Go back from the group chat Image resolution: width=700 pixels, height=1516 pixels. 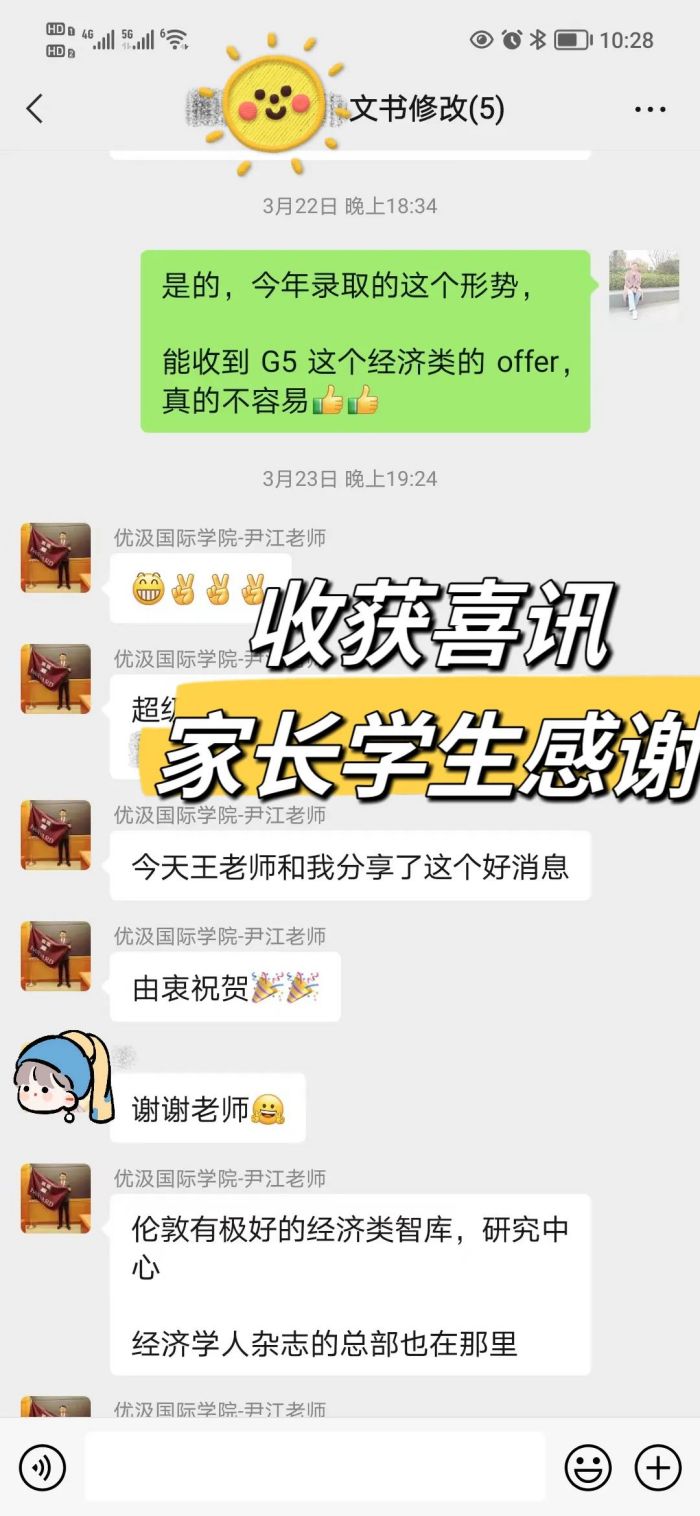[35, 109]
